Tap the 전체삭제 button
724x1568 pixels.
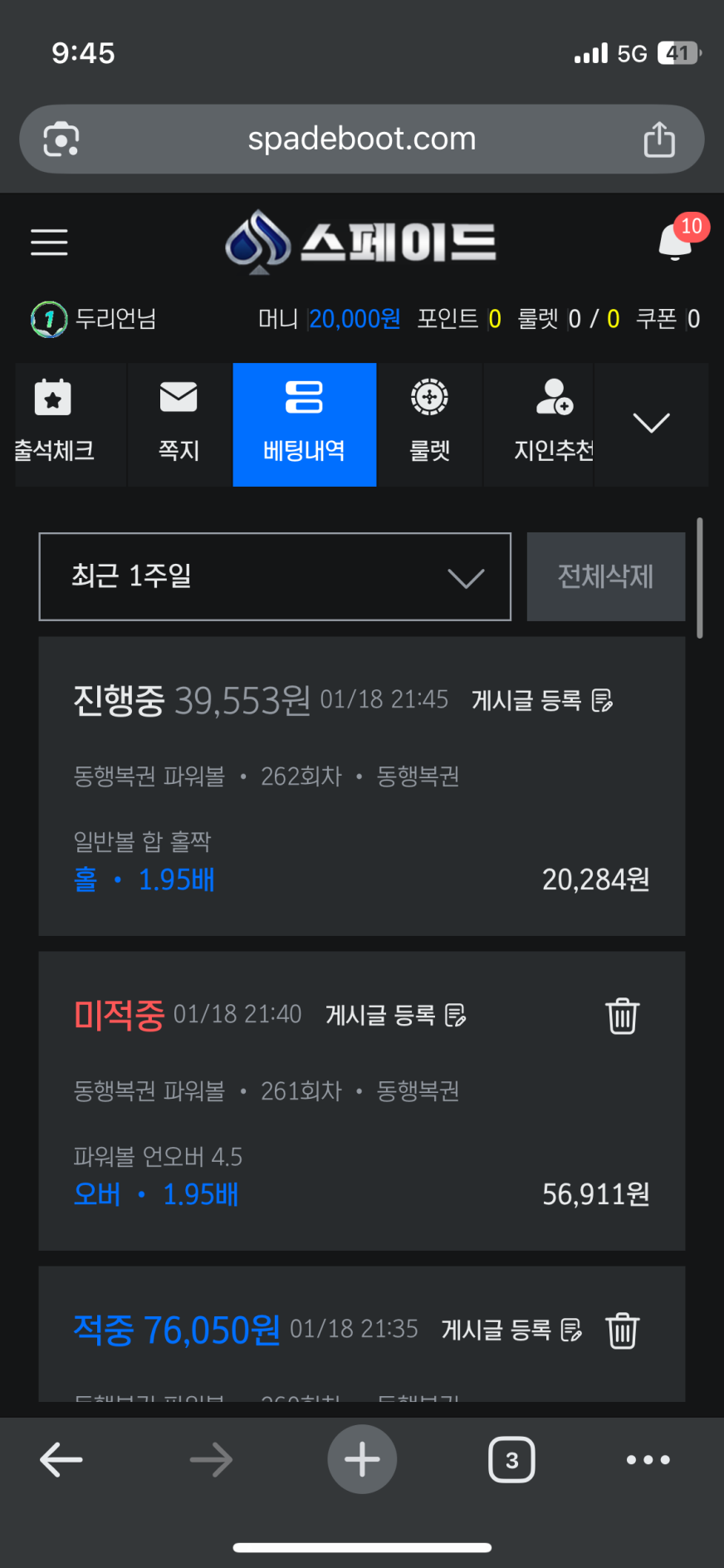pyautogui.click(x=605, y=576)
